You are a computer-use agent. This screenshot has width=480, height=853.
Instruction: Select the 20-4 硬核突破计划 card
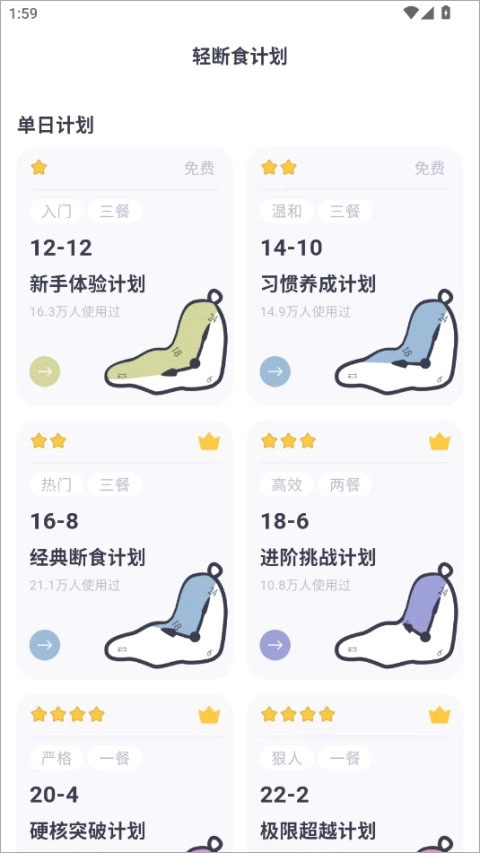coord(125,773)
